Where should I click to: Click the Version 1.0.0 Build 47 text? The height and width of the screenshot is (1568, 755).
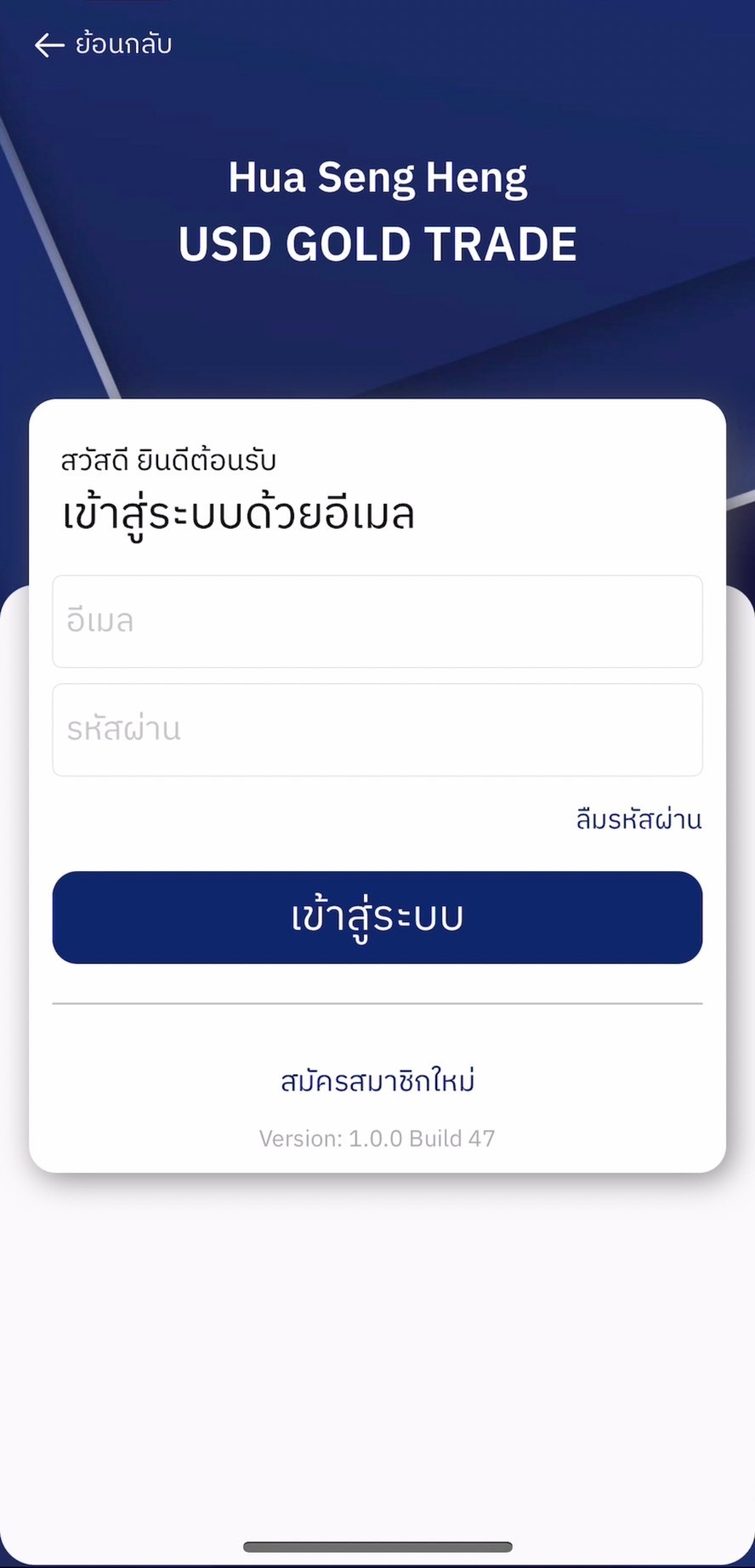[x=377, y=1138]
